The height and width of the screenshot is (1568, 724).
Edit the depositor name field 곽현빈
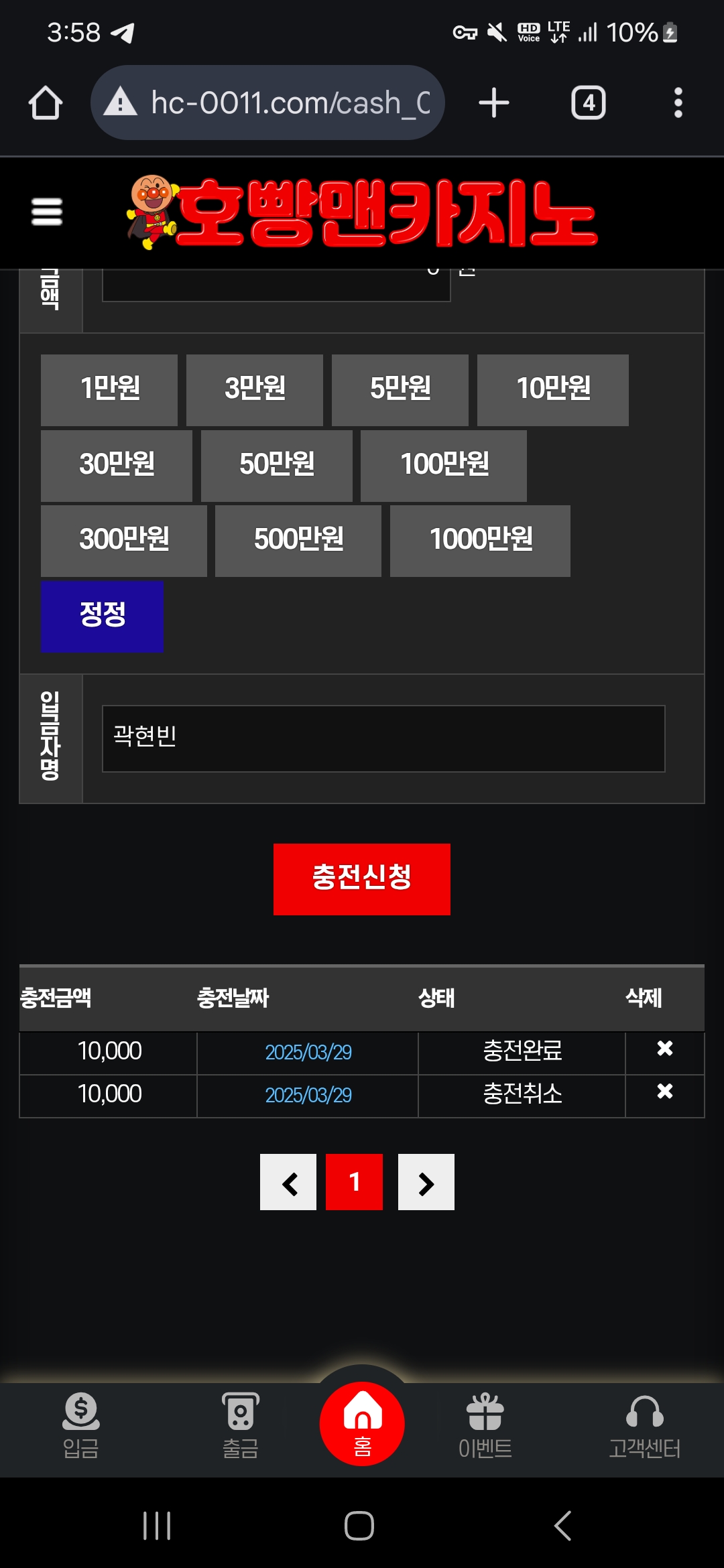pos(383,738)
